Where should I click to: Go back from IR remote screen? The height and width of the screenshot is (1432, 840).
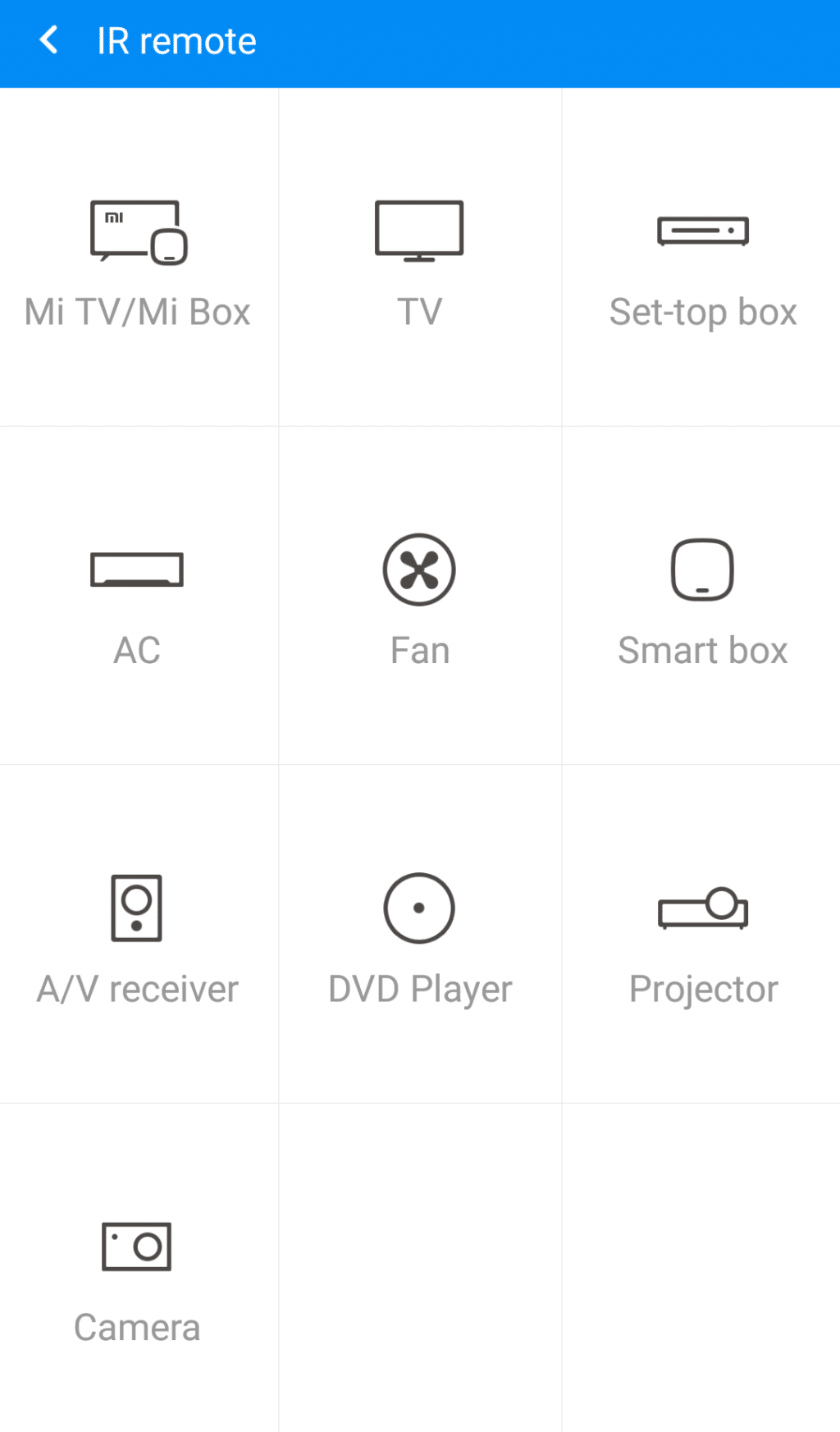coord(49,40)
